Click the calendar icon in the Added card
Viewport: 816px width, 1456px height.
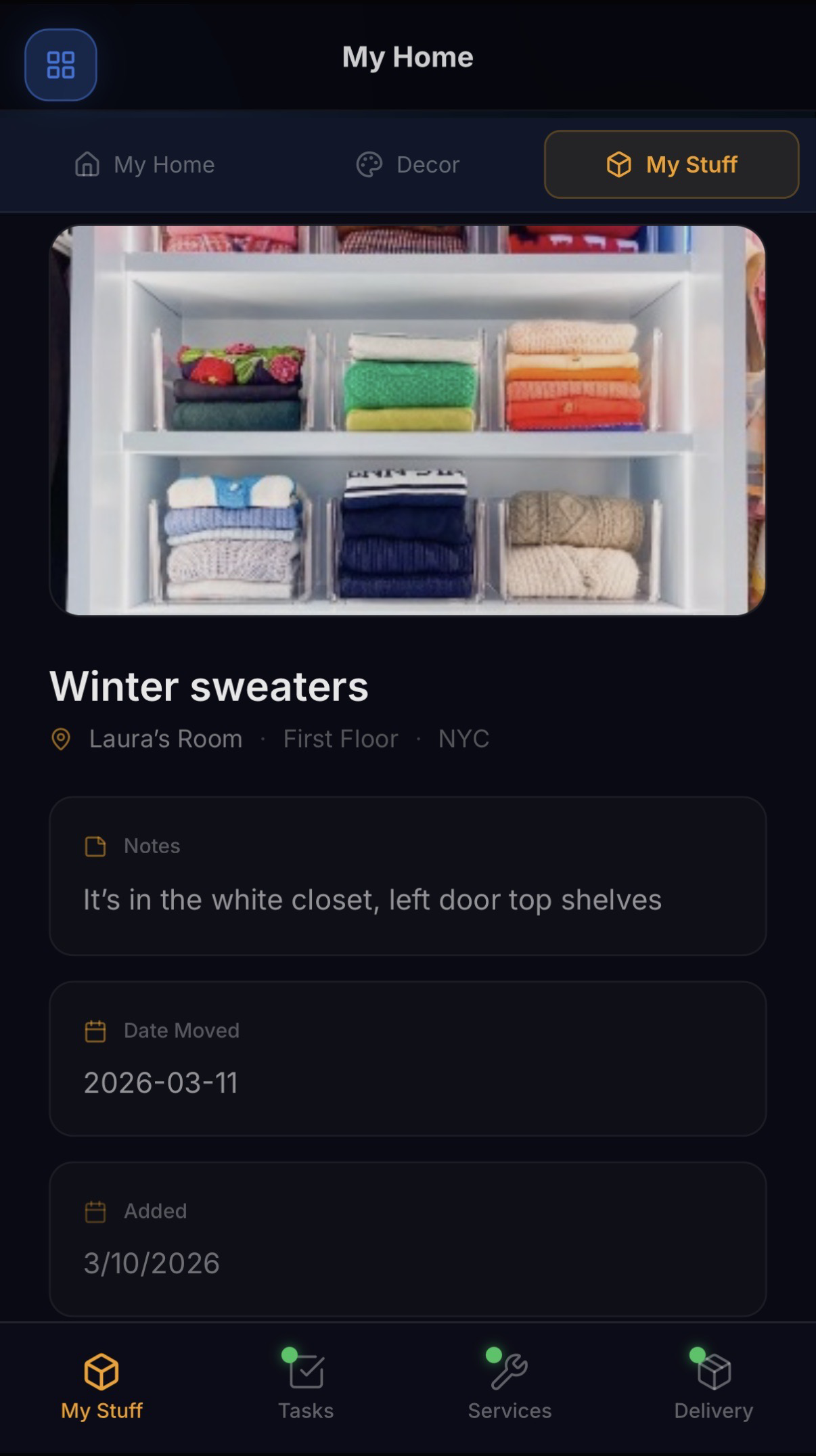pyautogui.click(x=95, y=1211)
